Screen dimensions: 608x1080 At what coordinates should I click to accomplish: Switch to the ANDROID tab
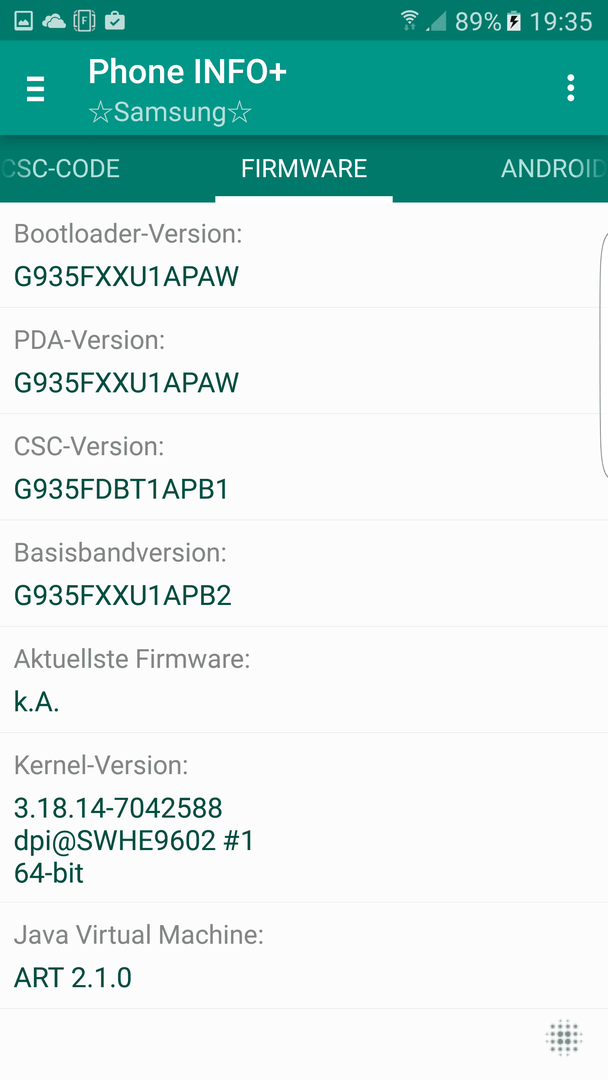554,169
